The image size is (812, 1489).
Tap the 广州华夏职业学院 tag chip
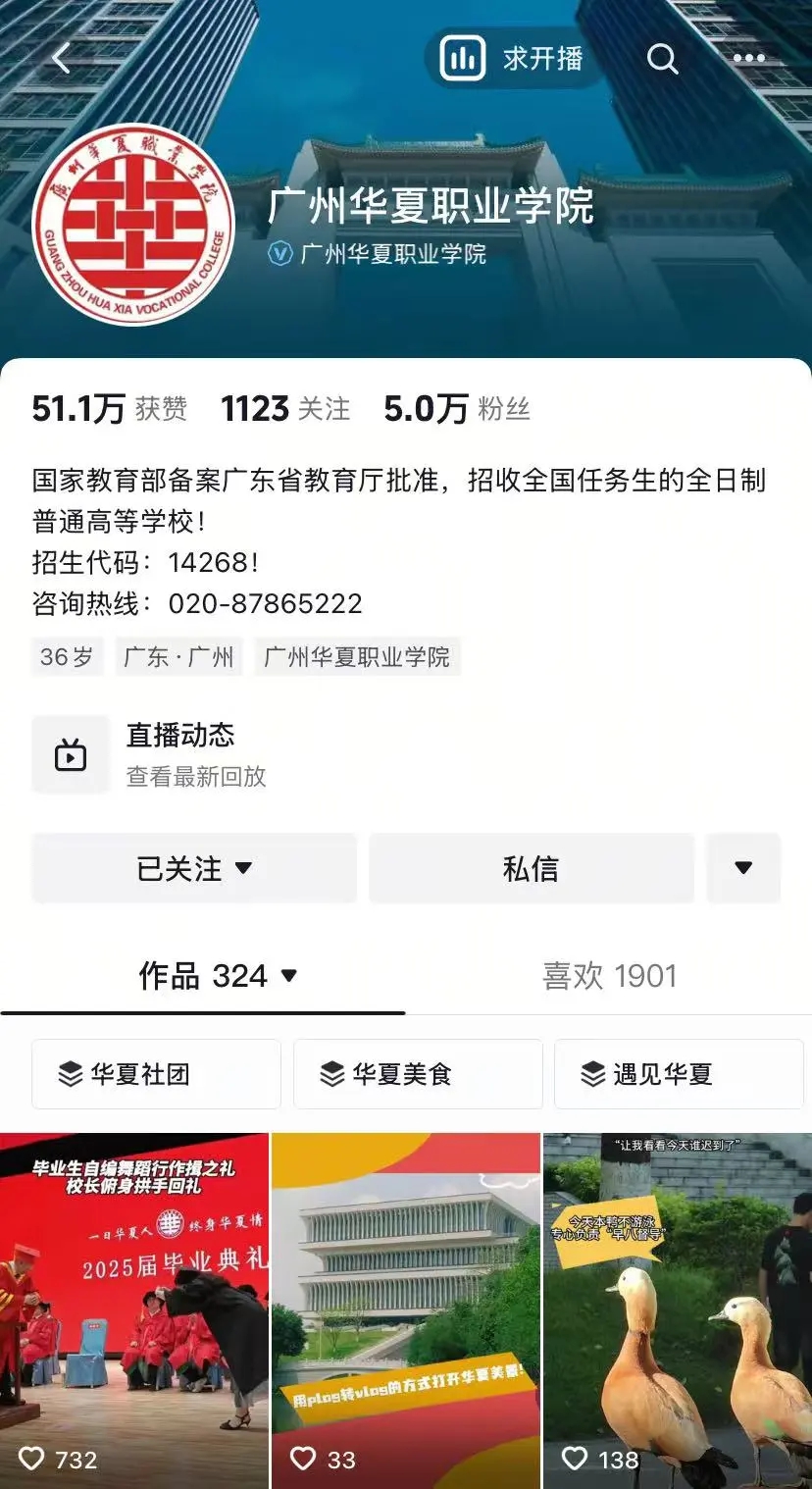point(357,656)
